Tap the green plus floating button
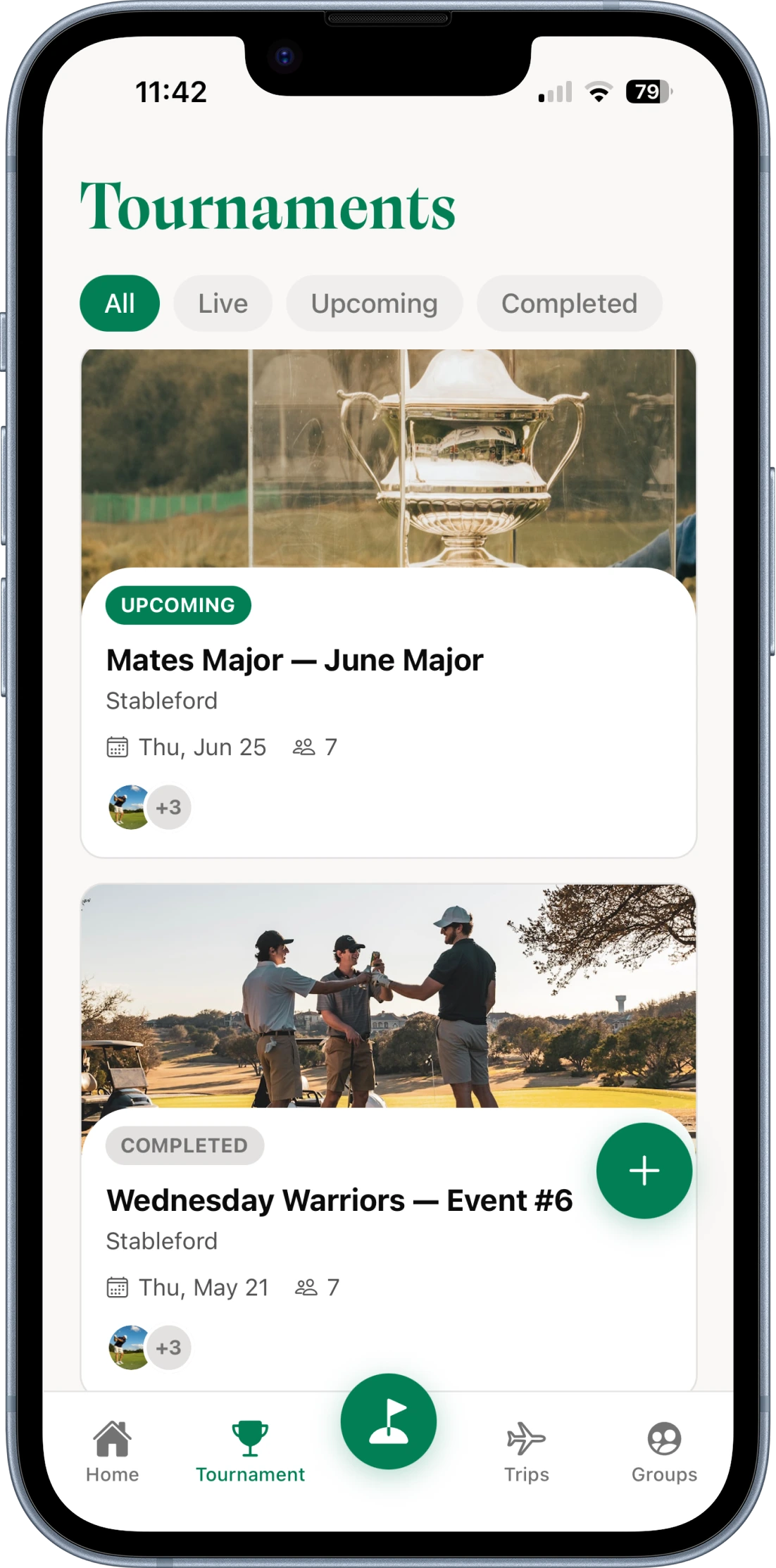Image resolution: width=776 pixels, height=1568 pixels. [x=644, y=1171]
